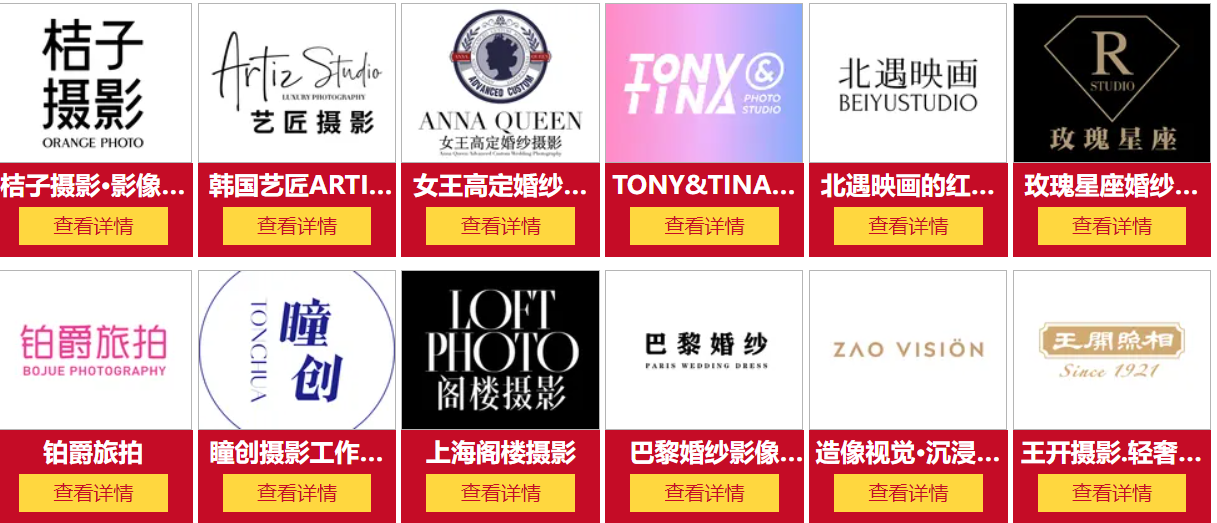Tap 查看详情 under 王开摄影
The image size is (1217, 523).
click(x=1112, y=493)
